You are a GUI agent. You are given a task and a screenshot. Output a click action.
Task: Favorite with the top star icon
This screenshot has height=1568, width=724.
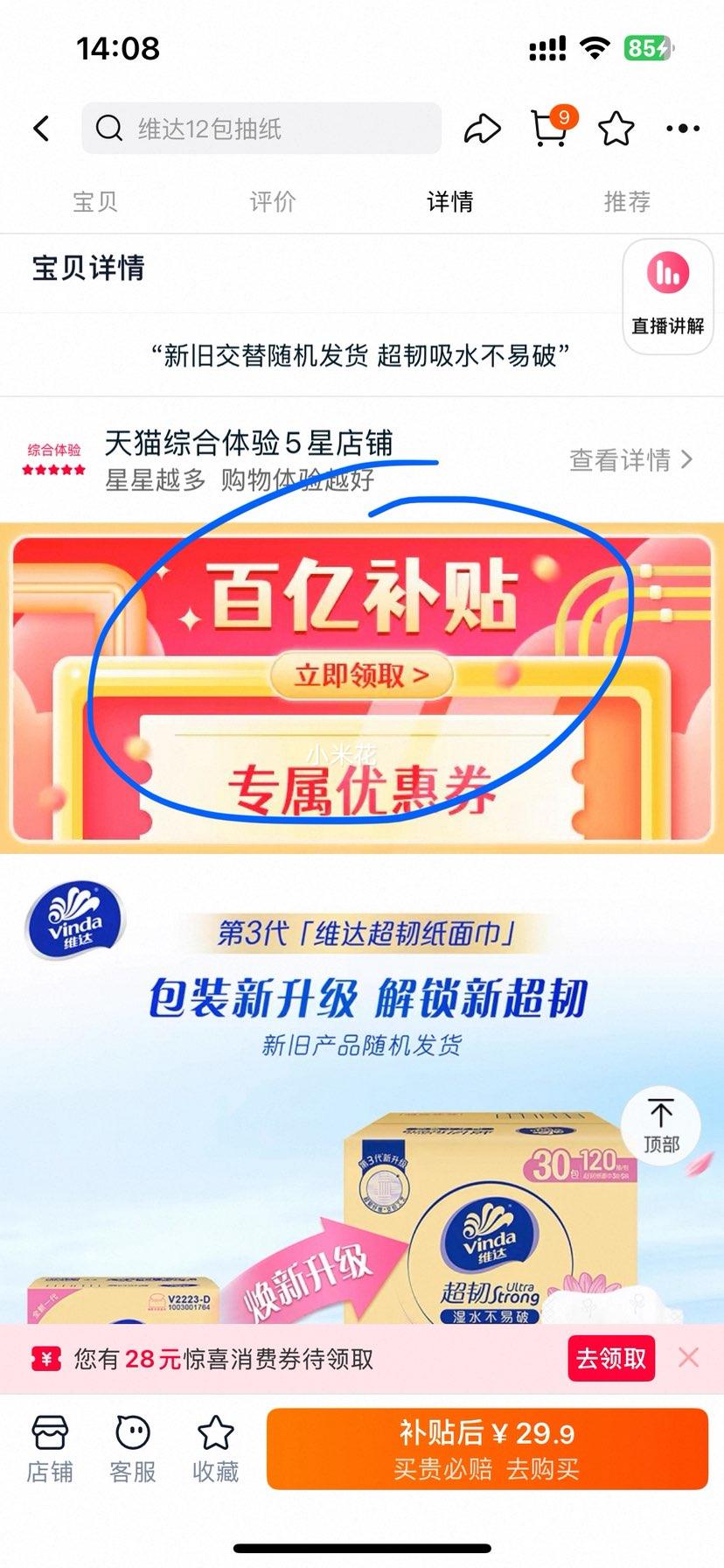[616, 129]
